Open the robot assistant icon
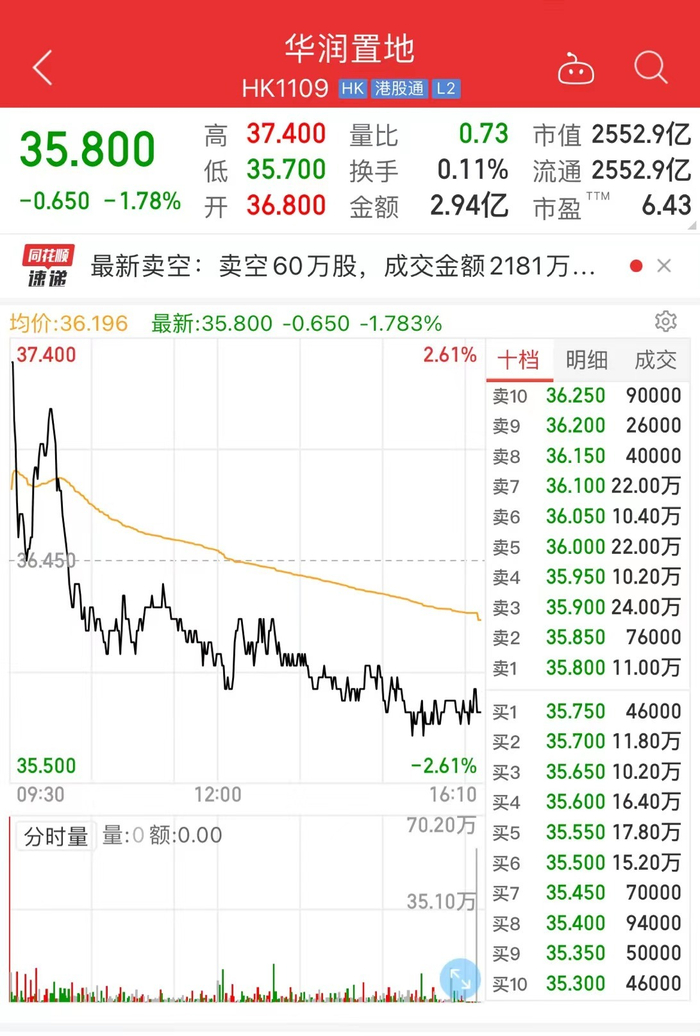700x1036 pixels. point(576,68)
